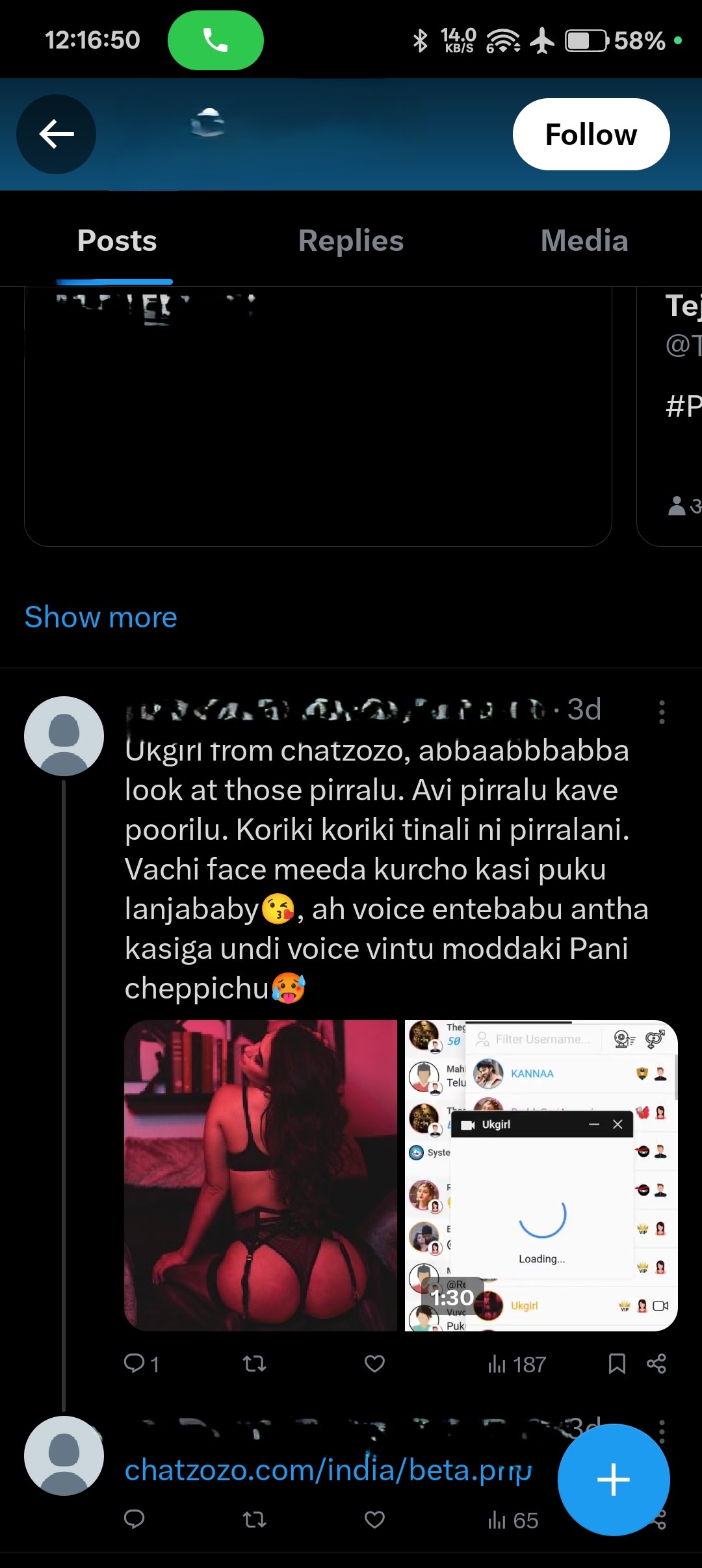Repost the post with 187 views
Image resolution: width=702 pixels, height=1568 pixels.
pos(254,1363)
